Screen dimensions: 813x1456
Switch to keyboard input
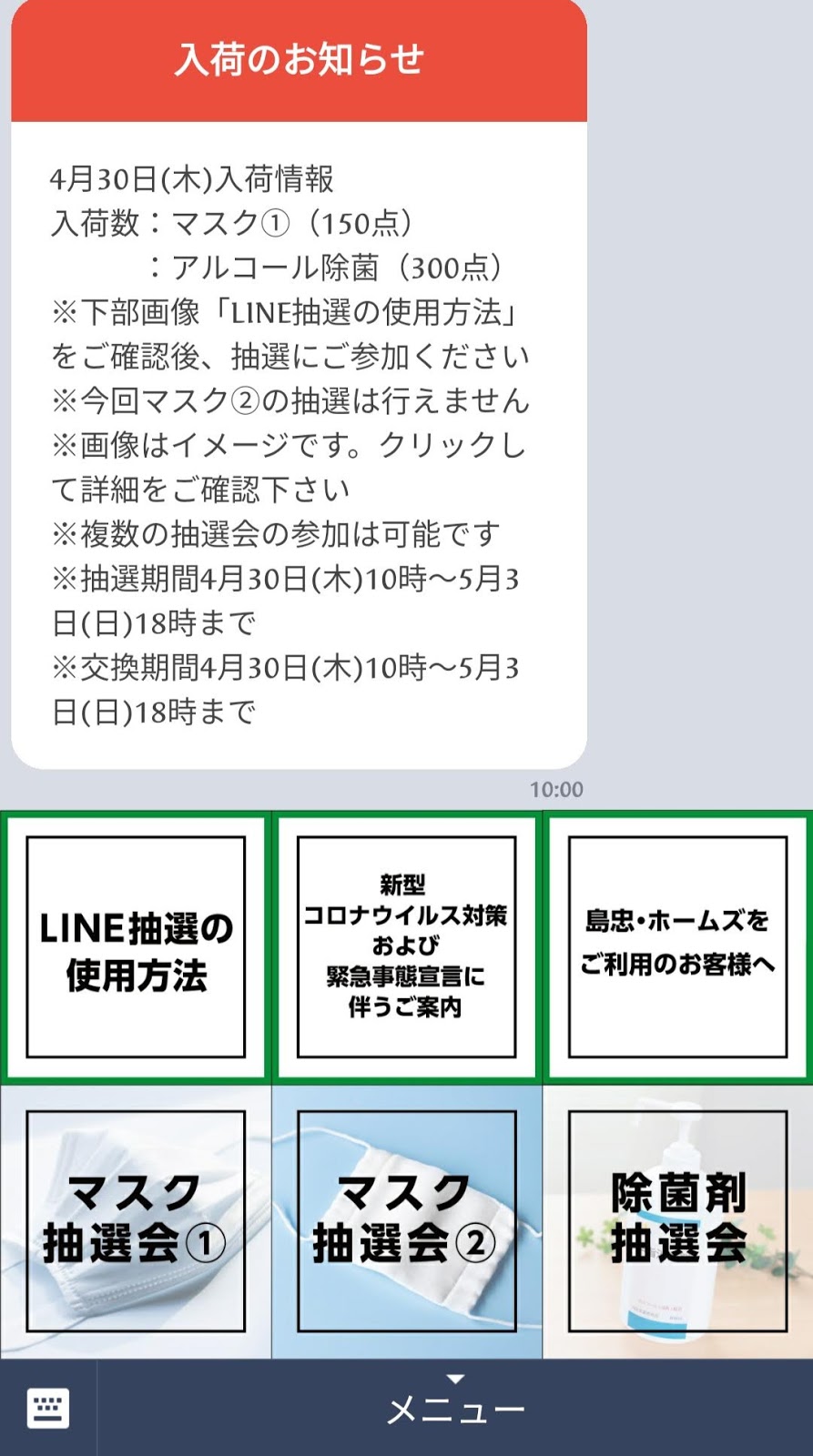[48, 1408]
